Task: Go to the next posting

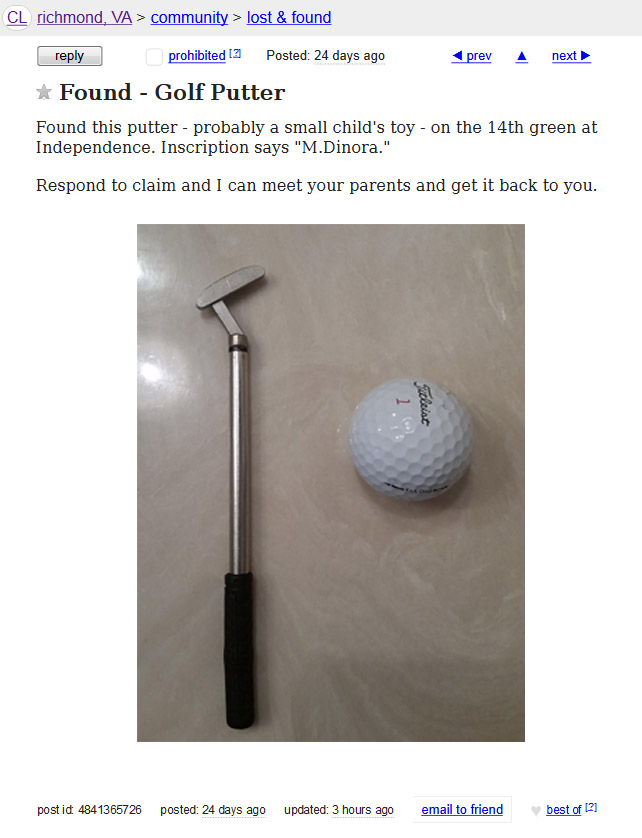Action: coord(571,56)
